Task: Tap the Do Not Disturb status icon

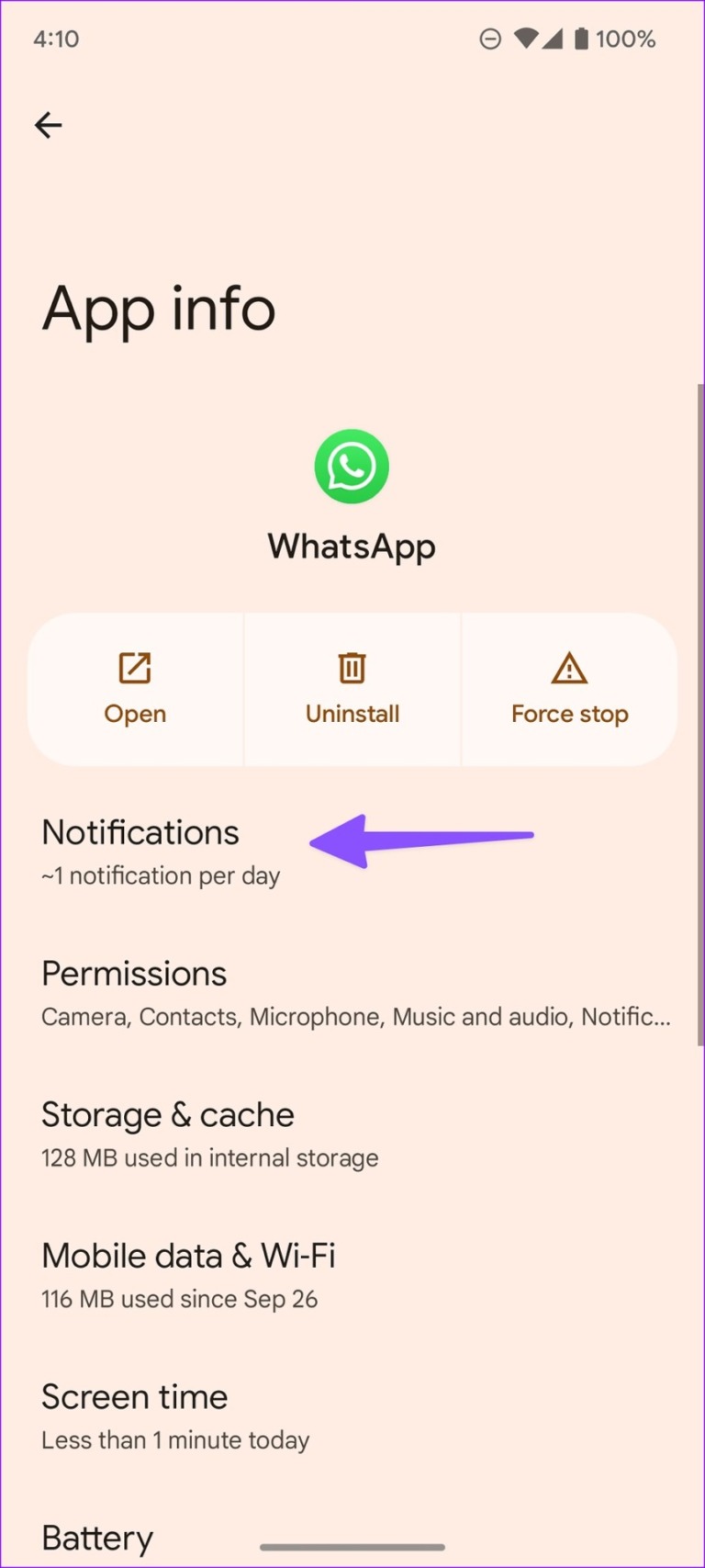Action: pos(490,39)
